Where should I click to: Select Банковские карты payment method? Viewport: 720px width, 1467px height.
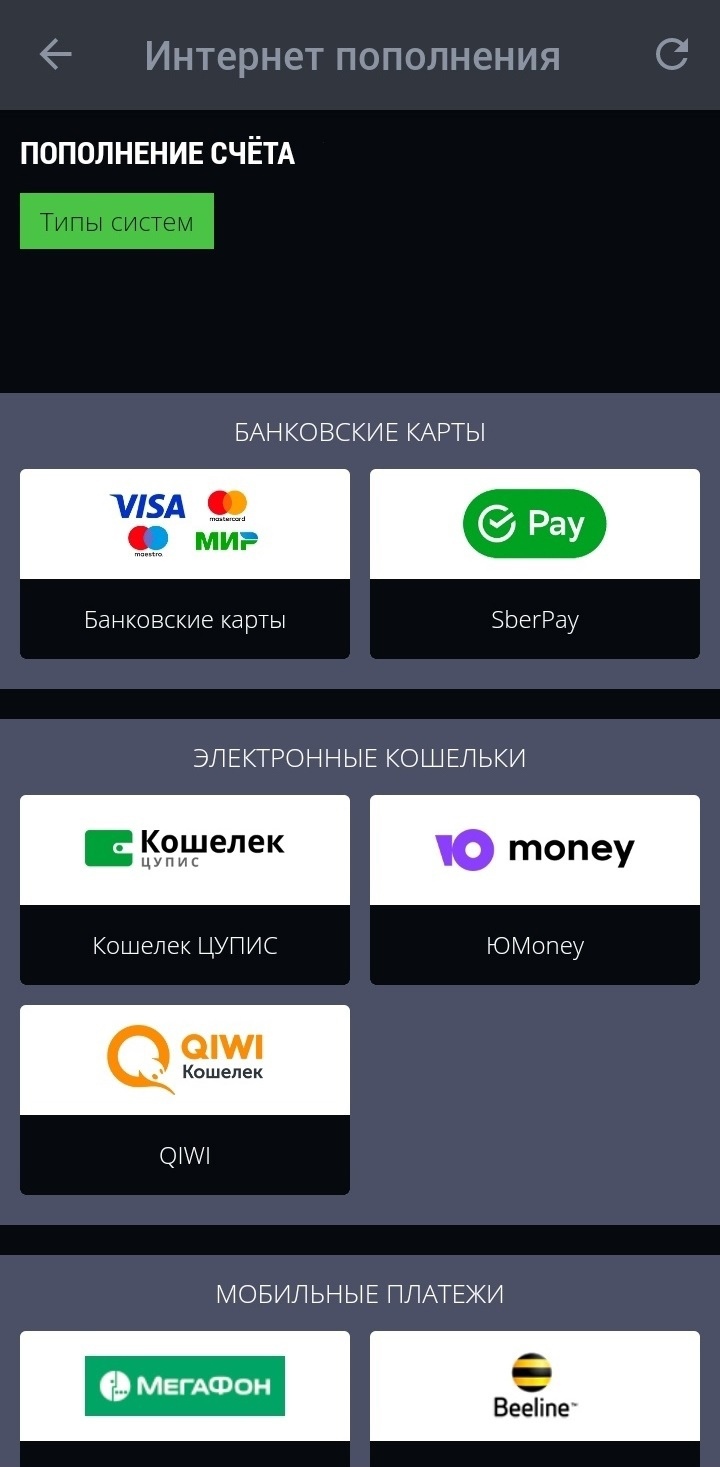[185, 563]
